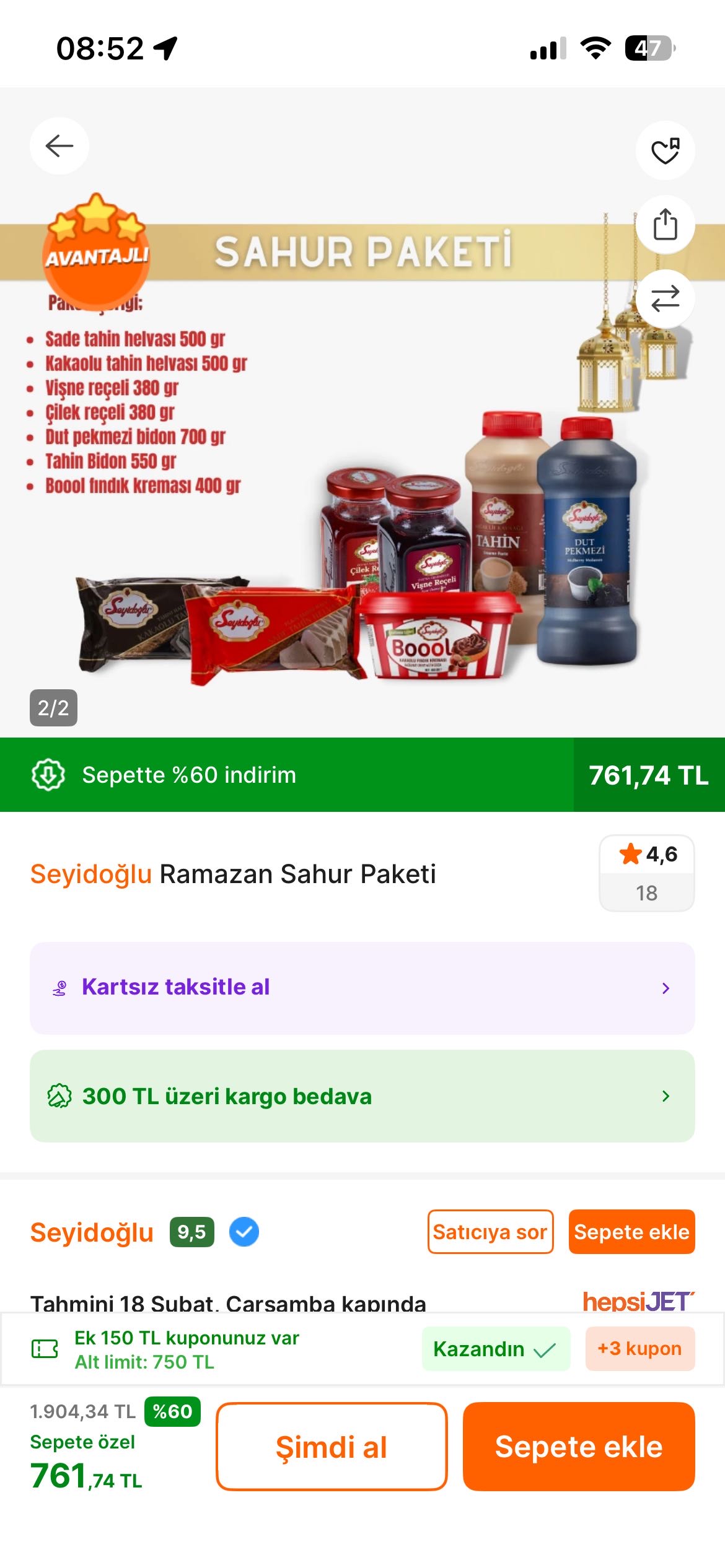Open the 4,6 rating reviews
This screenshot has height=1568, width=725.
tap(646, 873)
